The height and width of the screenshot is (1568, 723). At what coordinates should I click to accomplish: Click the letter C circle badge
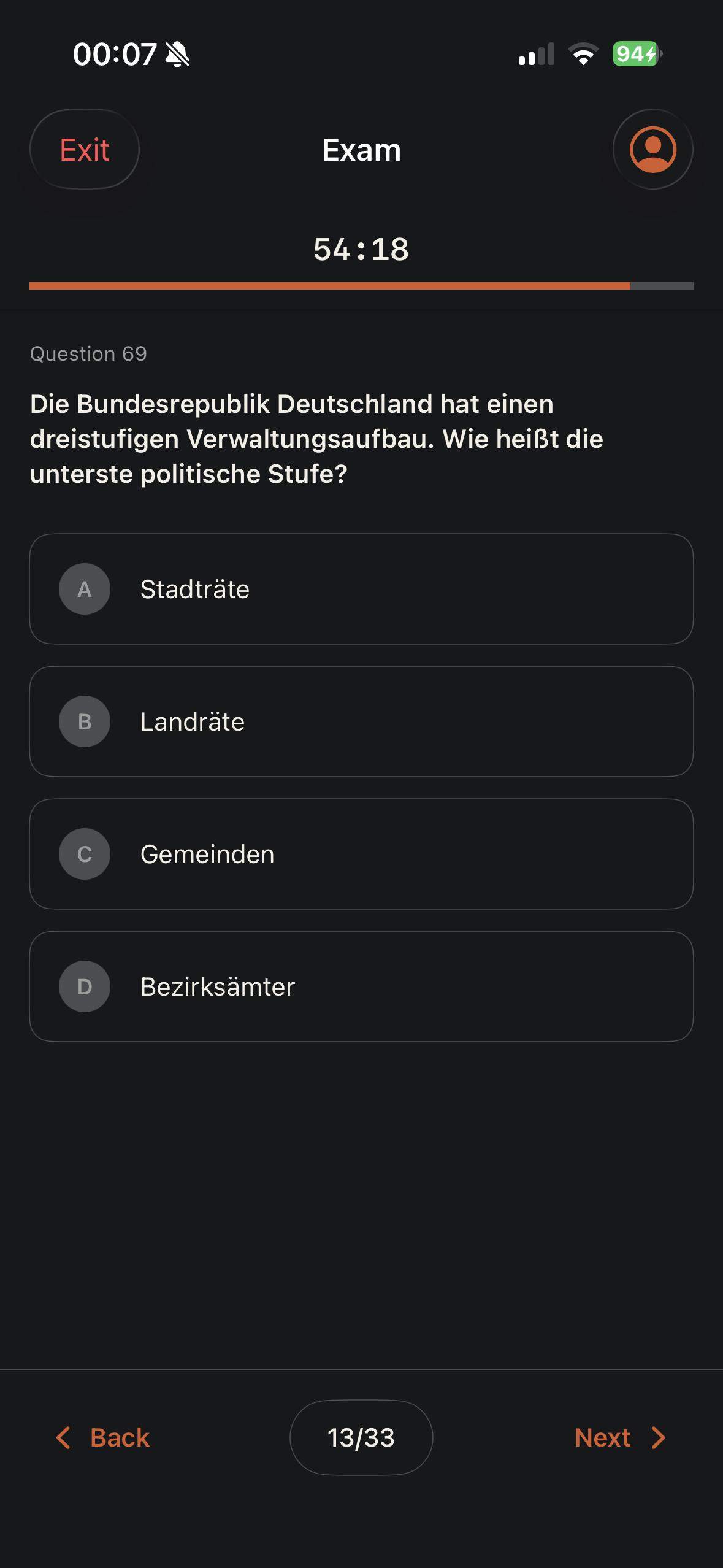coord(84,854)
